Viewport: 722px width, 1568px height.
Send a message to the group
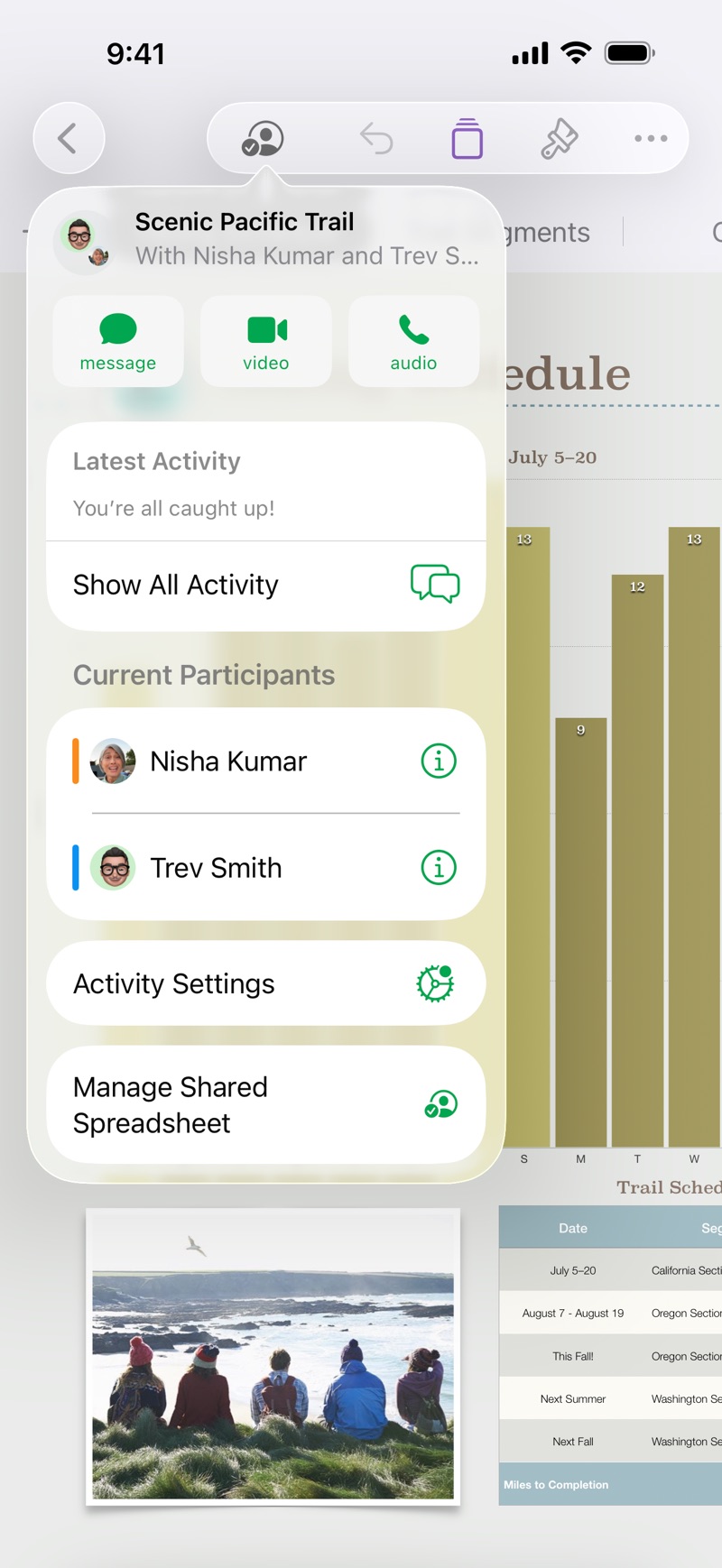[118, 342]
